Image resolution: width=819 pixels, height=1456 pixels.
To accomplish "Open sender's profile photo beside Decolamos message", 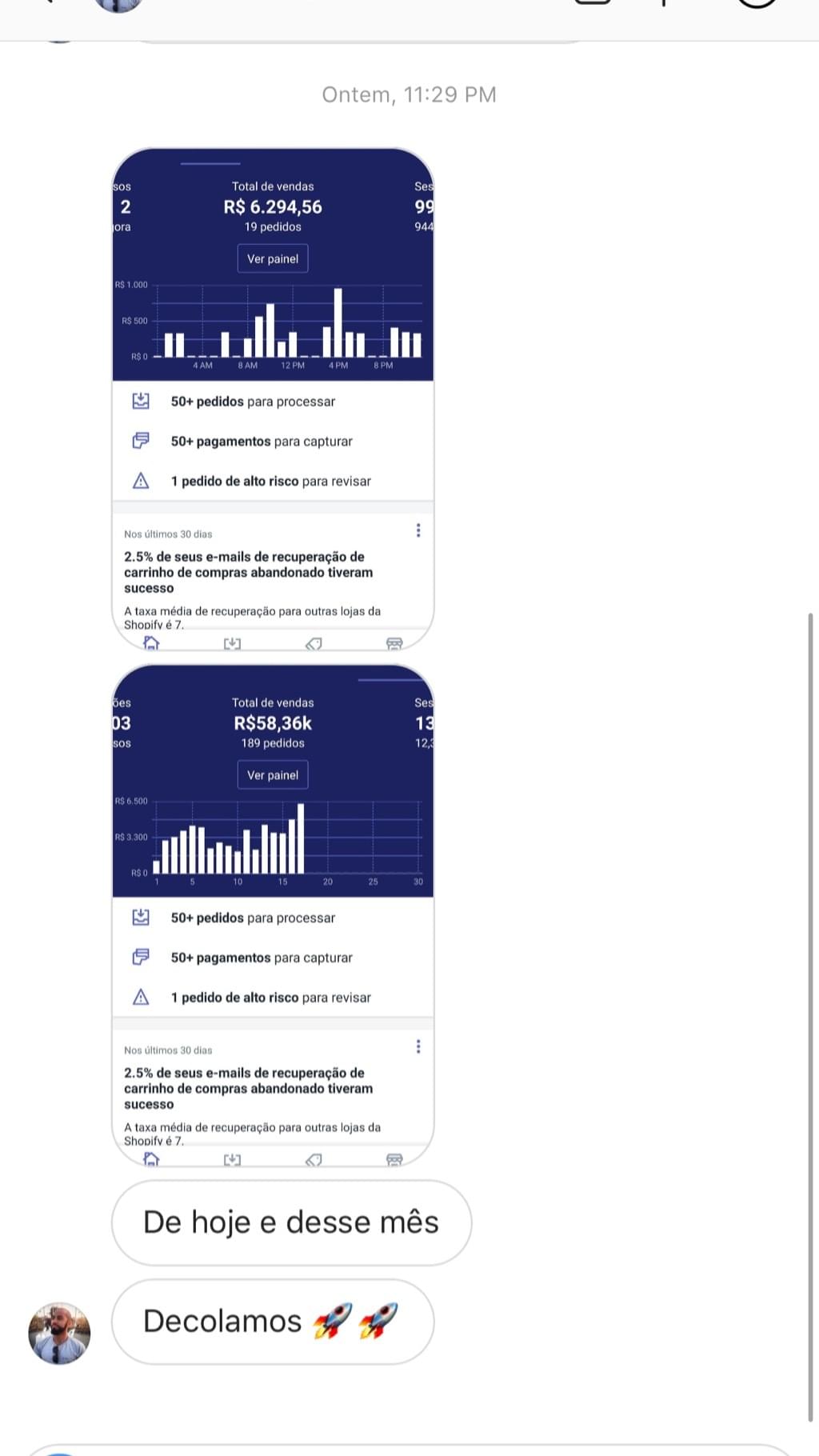I will [x=59, y=1333].
